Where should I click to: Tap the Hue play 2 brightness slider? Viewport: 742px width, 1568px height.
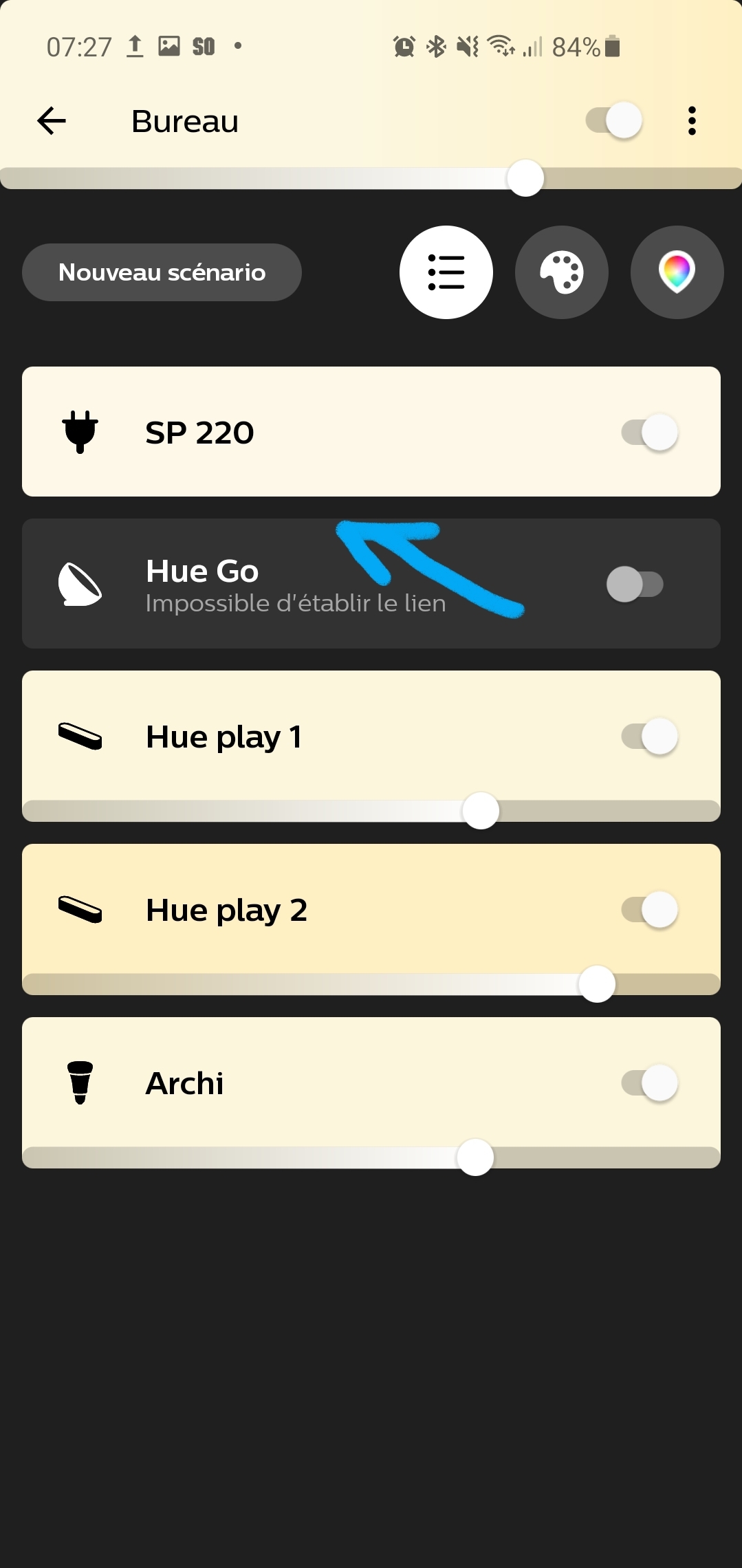tap(371, 984)
